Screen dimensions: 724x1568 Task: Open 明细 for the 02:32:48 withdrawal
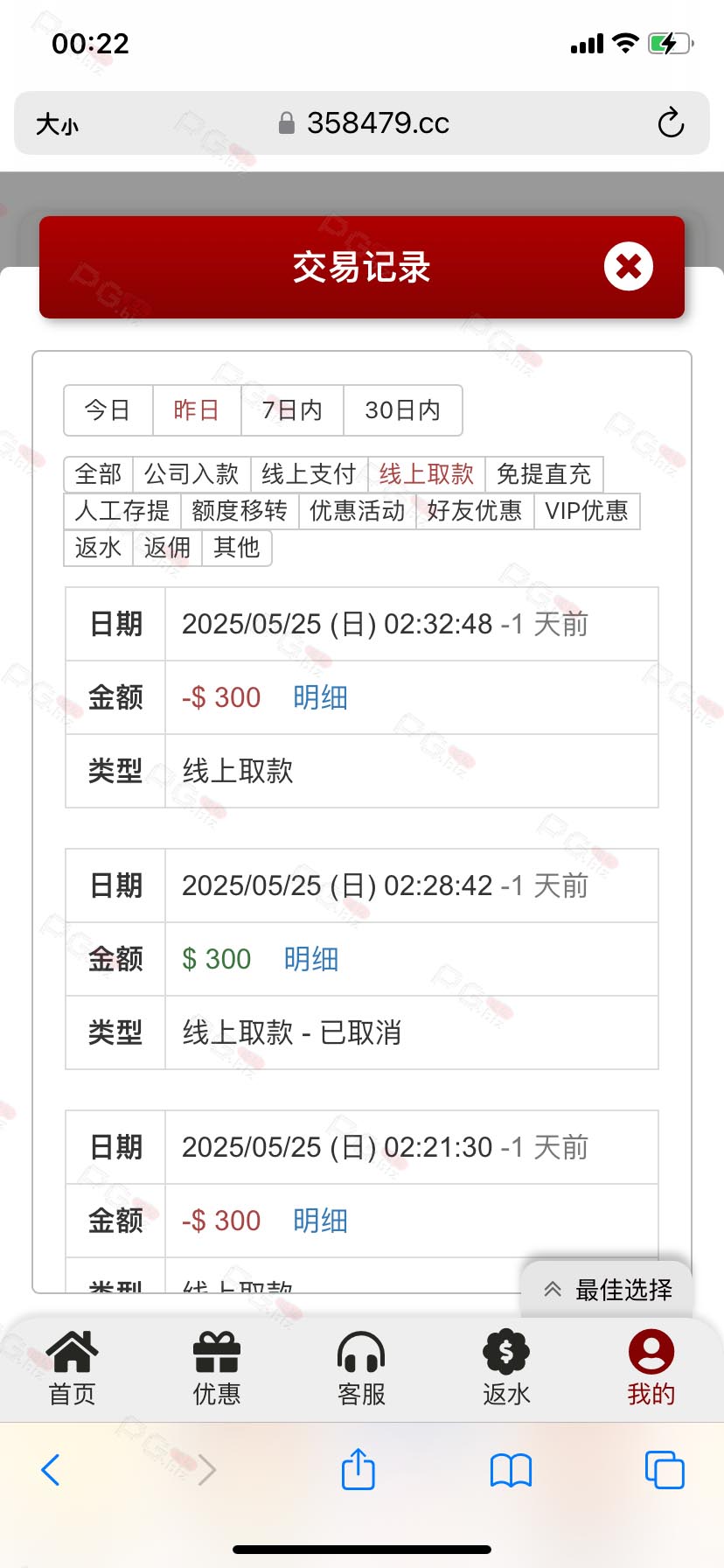click(320, 697)
